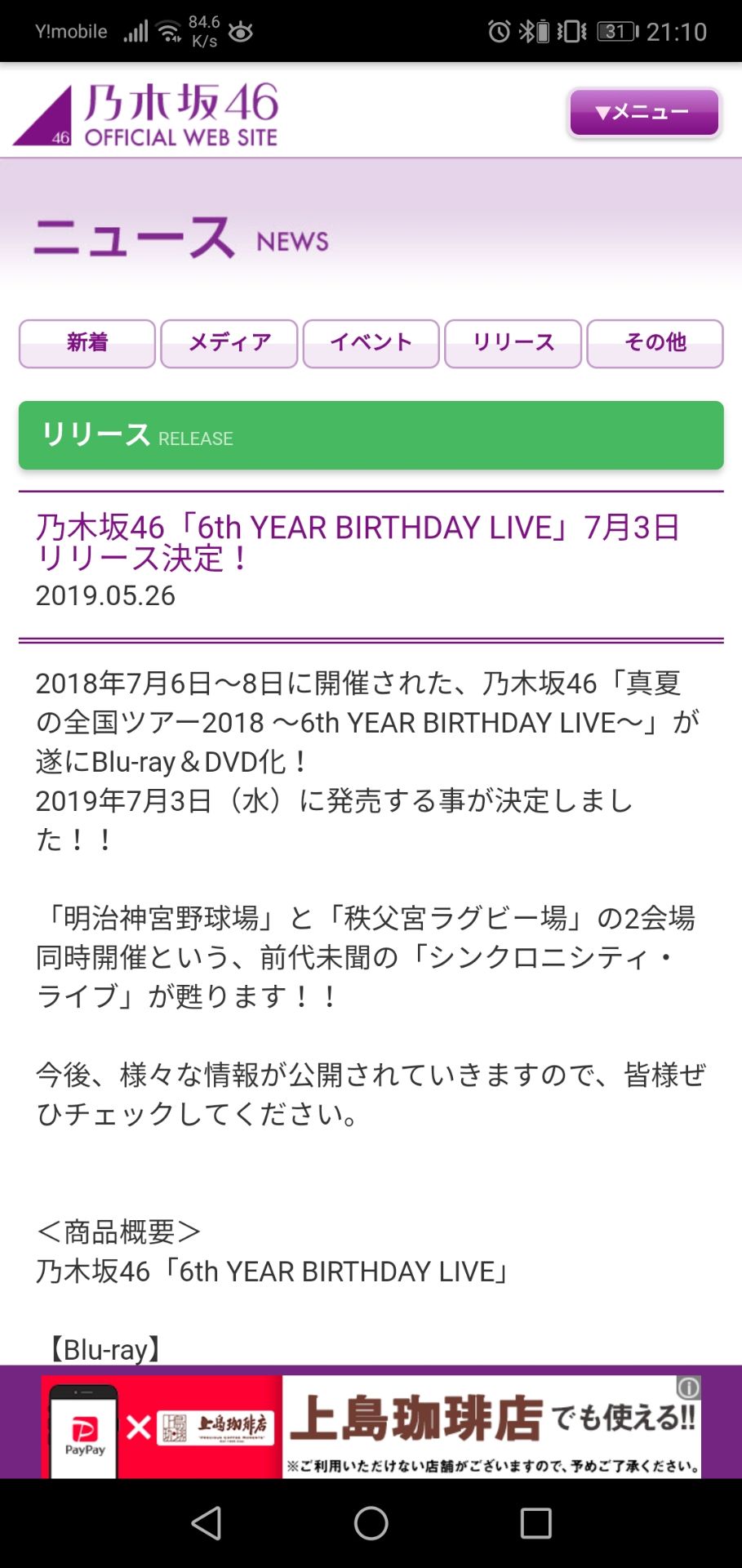Select the イベント news tab
This screenshot has width=742, height=1568.
point(371,343)
